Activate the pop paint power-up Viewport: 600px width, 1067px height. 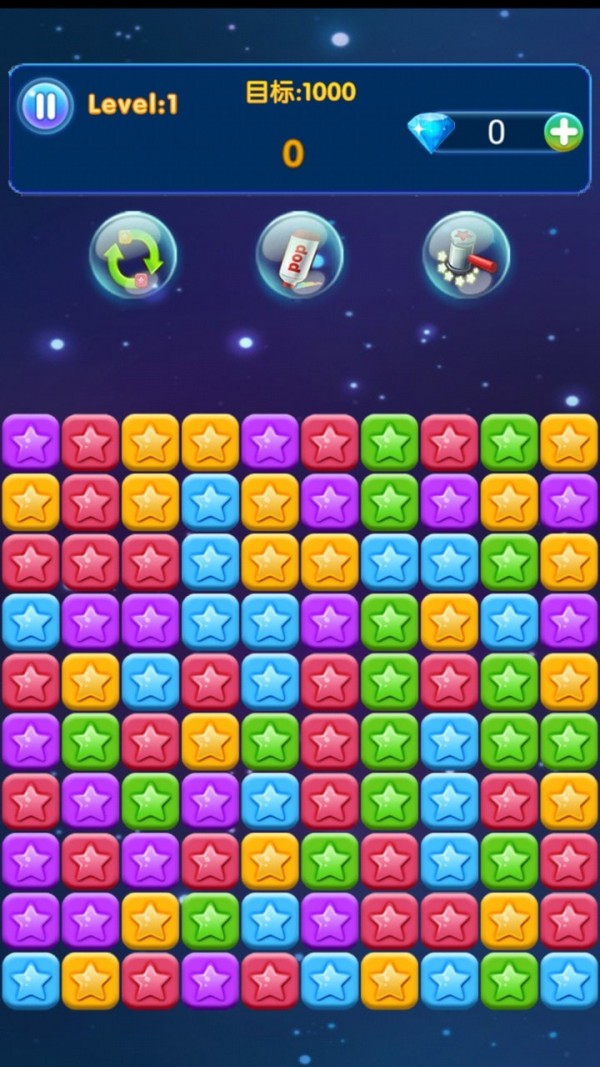(x=299, y=256)
